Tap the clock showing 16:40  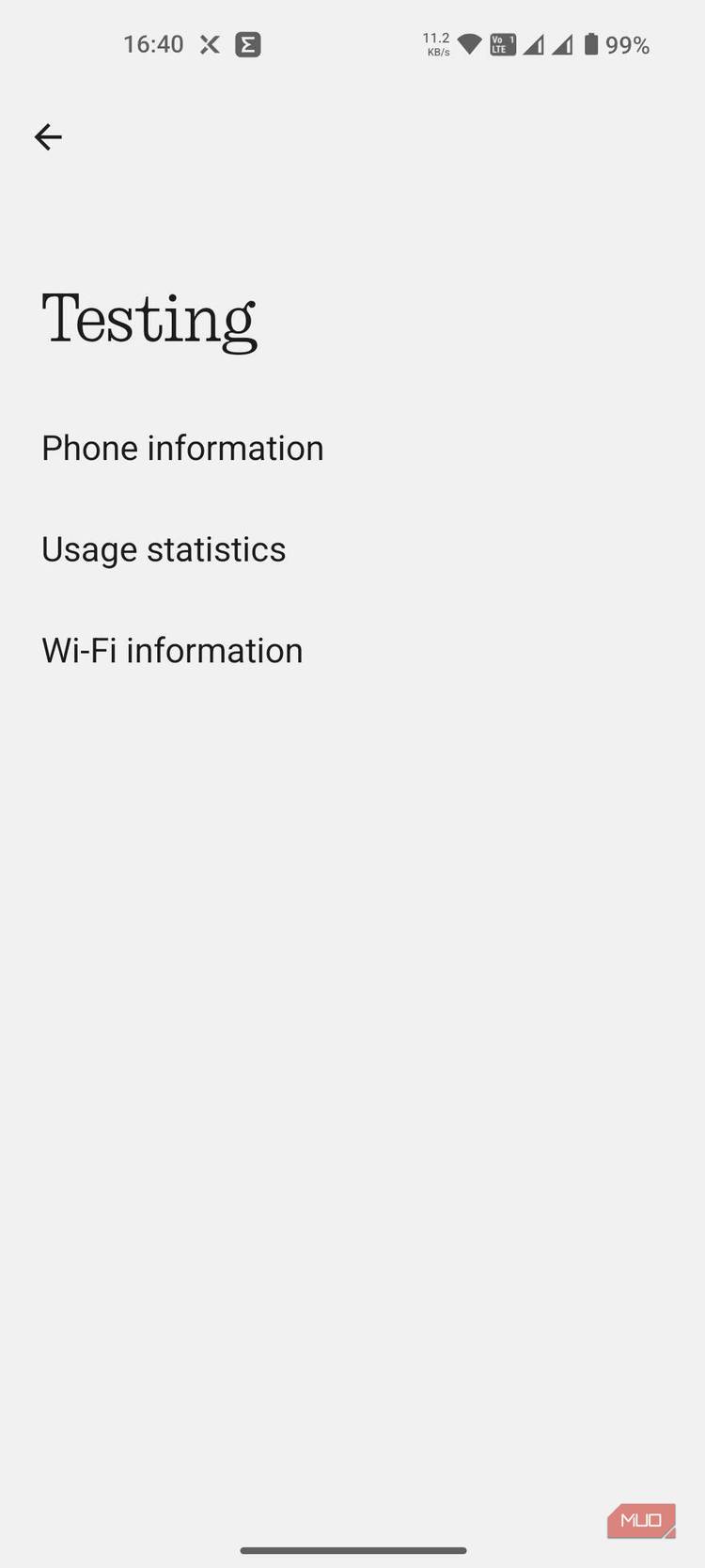152,44
